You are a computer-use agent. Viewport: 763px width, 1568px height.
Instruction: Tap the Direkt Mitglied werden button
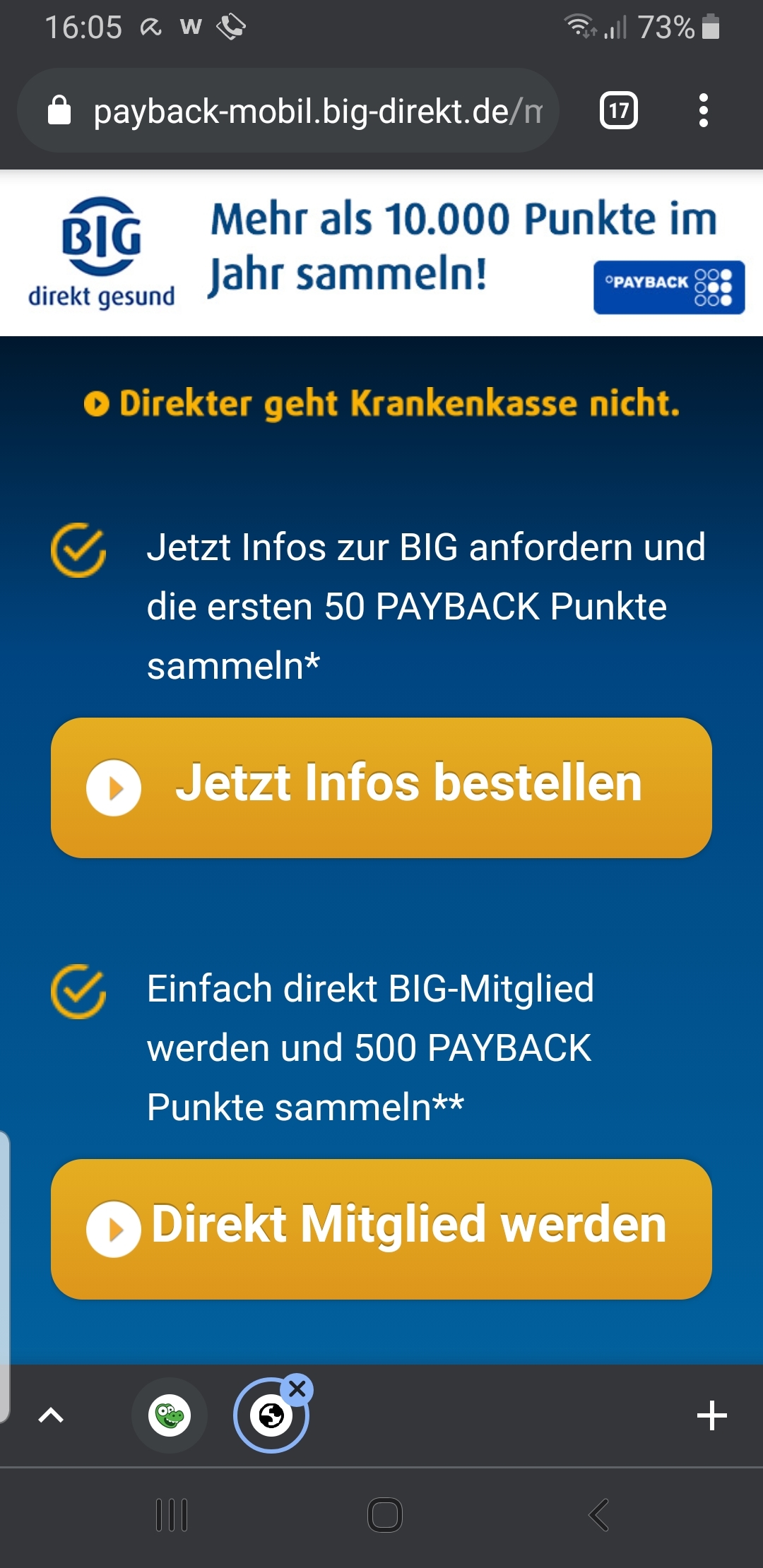[381, 1229]
